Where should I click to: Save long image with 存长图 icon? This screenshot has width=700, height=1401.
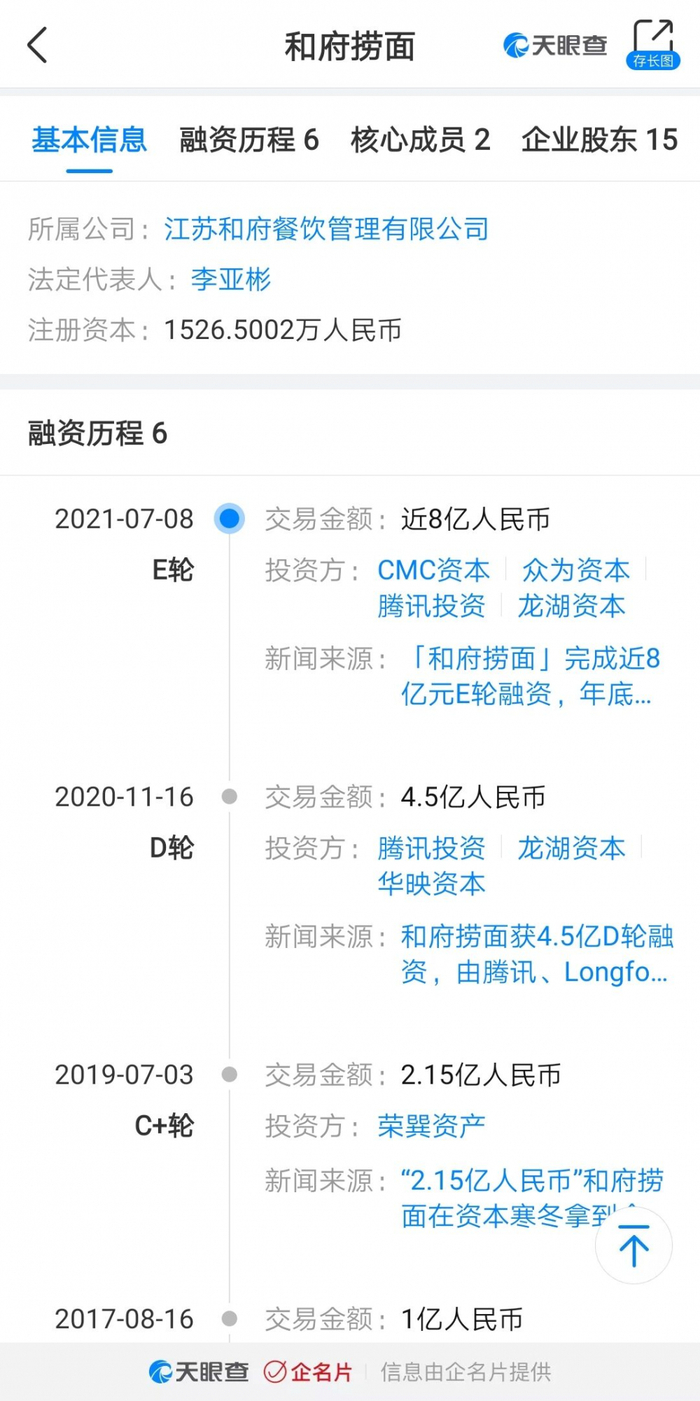click(653, 46)
